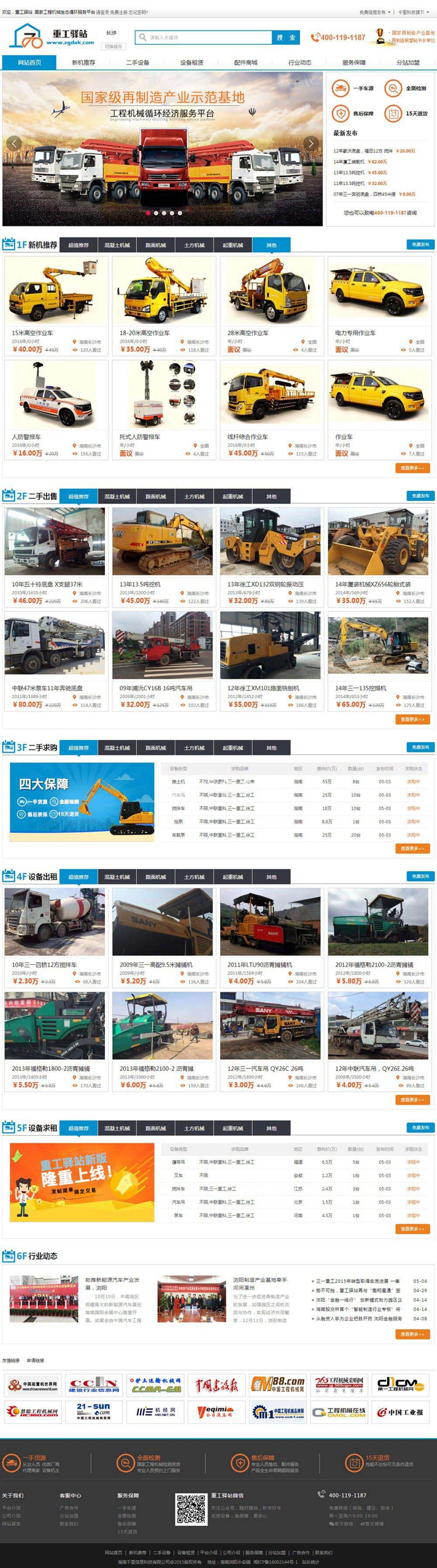Viewport: 437px width, 1568px height.
Task: Open the 新机推荐 navigation tab
Action: (84, 63)
